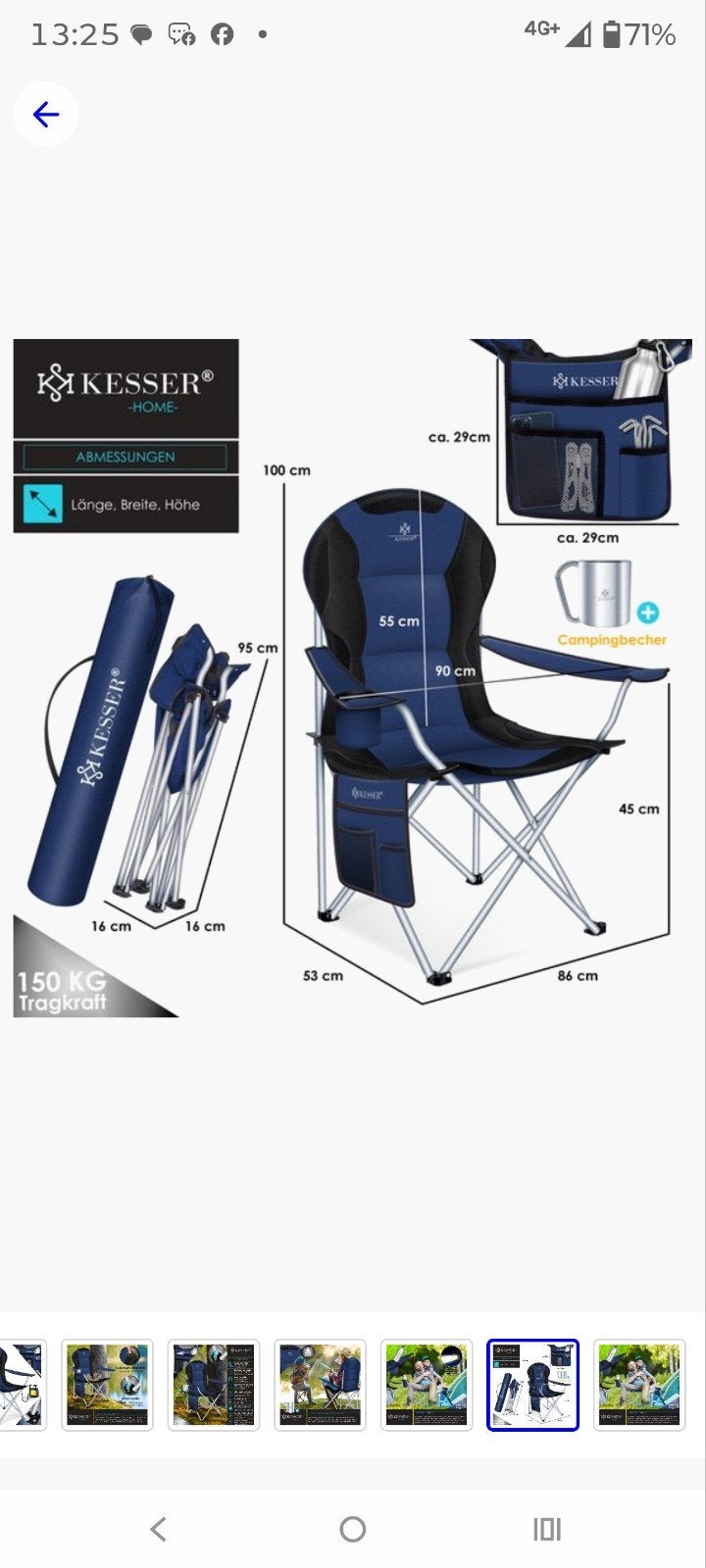Open the thumbnail of chair on white background
The height and width of the screenshot is (1568, 706).
22,1385
